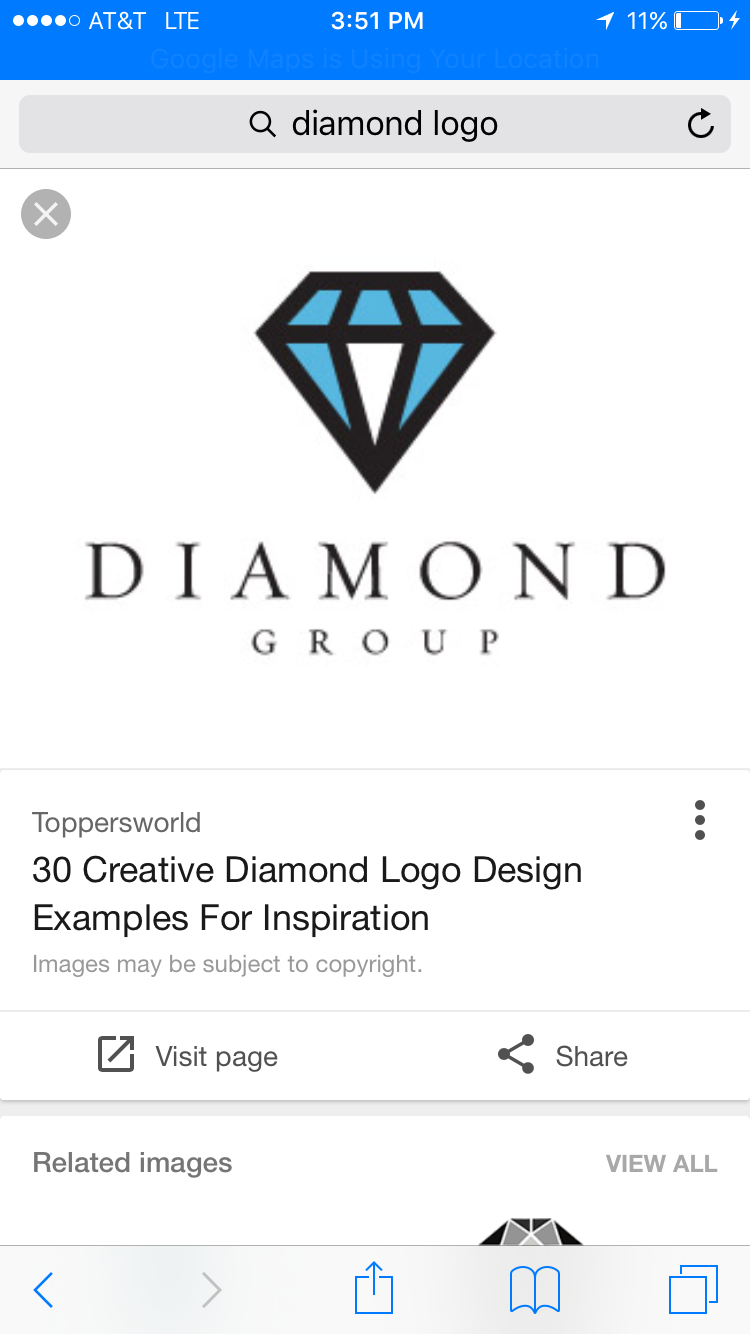Screen dimensions: 750x1334
Task: Close the image preview with X
Action: point(46,214)
